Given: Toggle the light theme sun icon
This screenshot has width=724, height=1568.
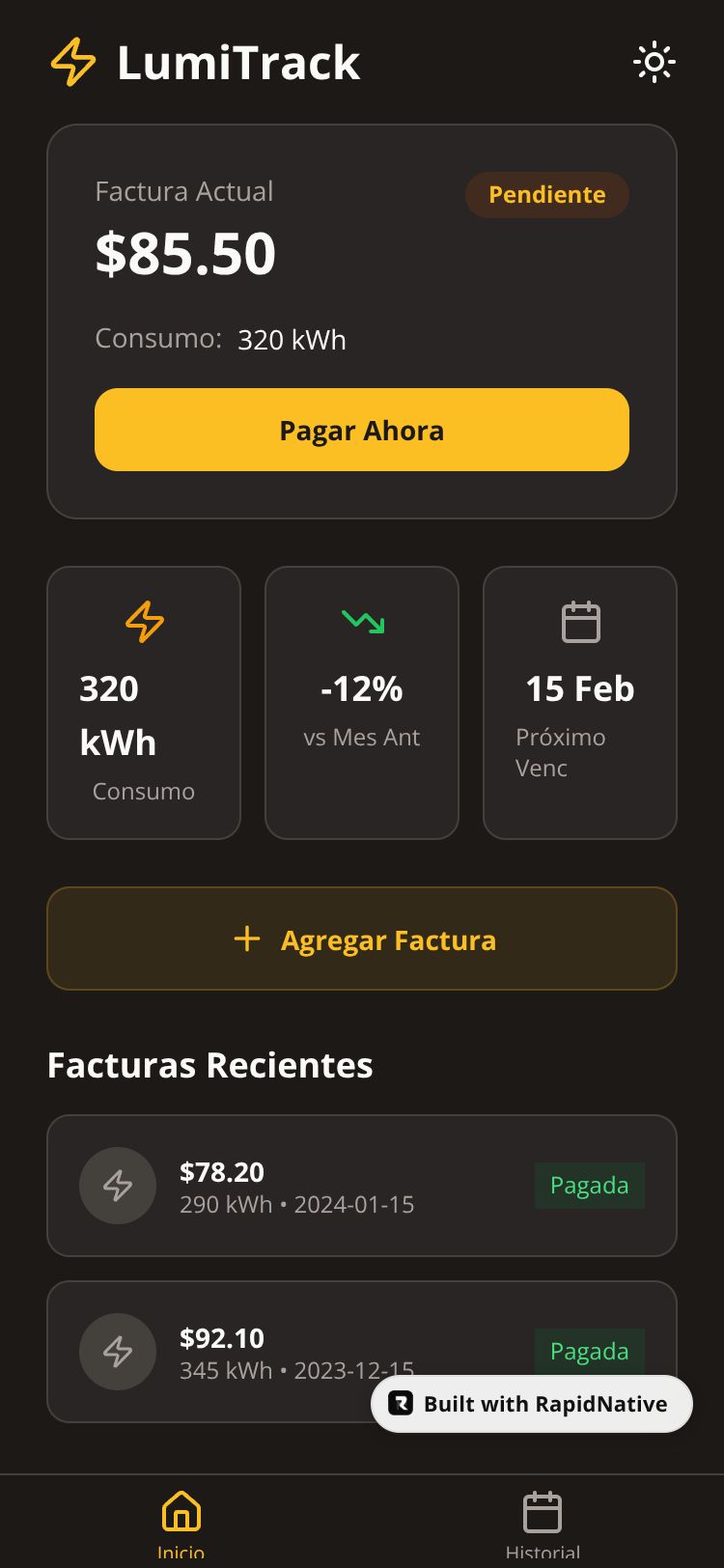Looking at the screenshot, I should pyautogui.click(x=654, y=63).
